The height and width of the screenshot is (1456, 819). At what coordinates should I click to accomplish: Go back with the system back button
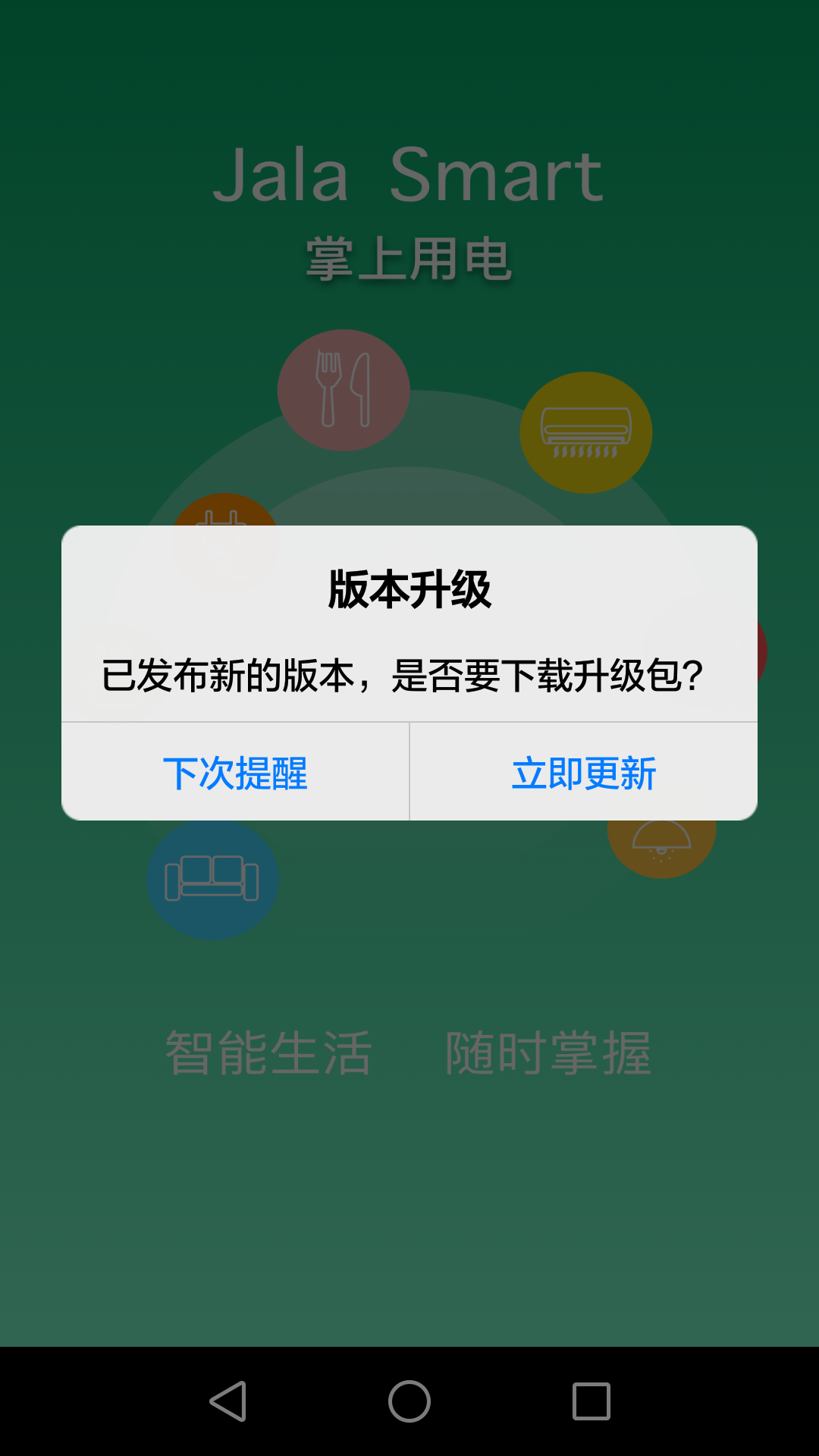click(x=227, y=1401)
